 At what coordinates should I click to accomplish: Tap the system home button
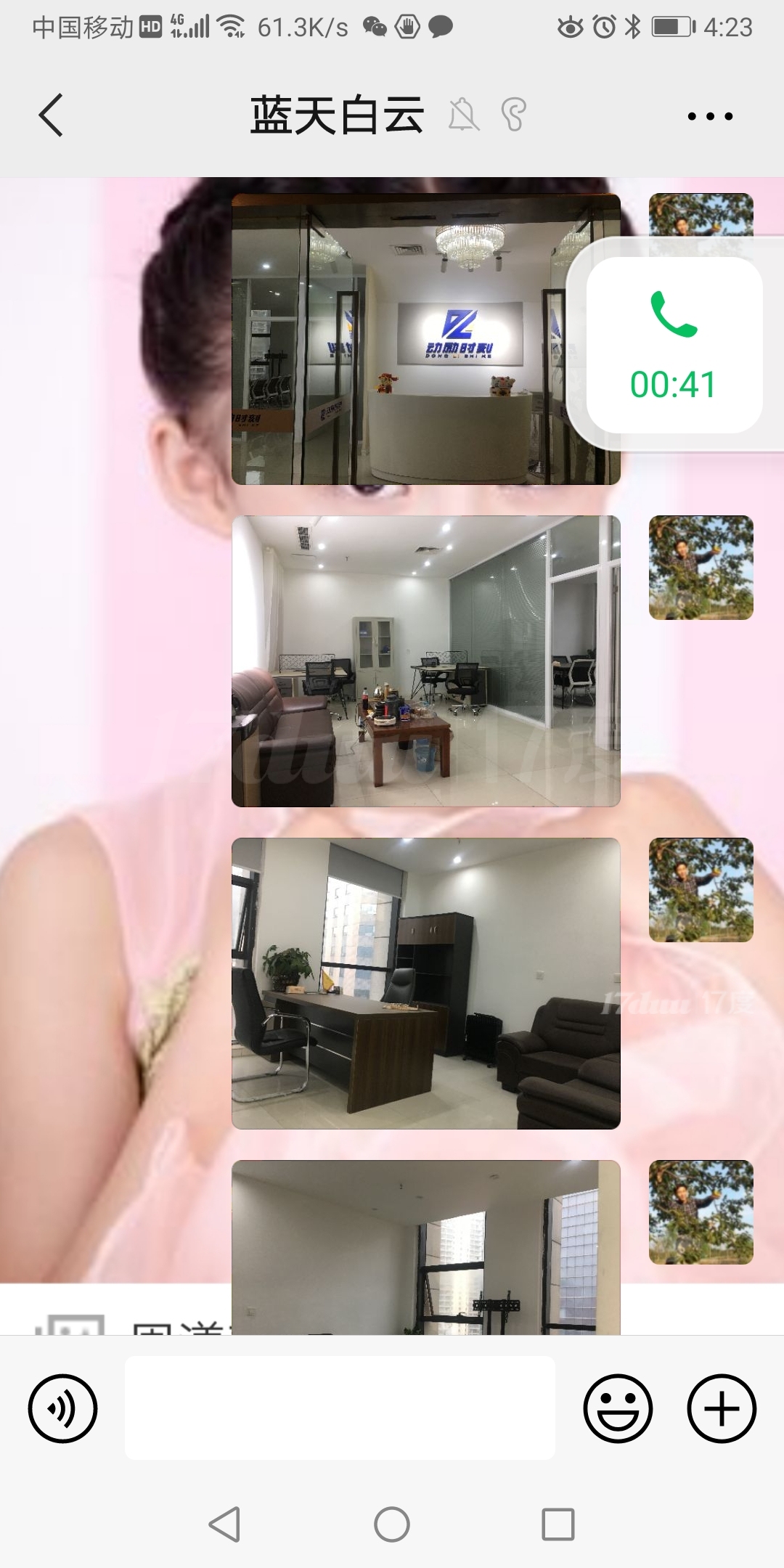tap(392, 1524)
